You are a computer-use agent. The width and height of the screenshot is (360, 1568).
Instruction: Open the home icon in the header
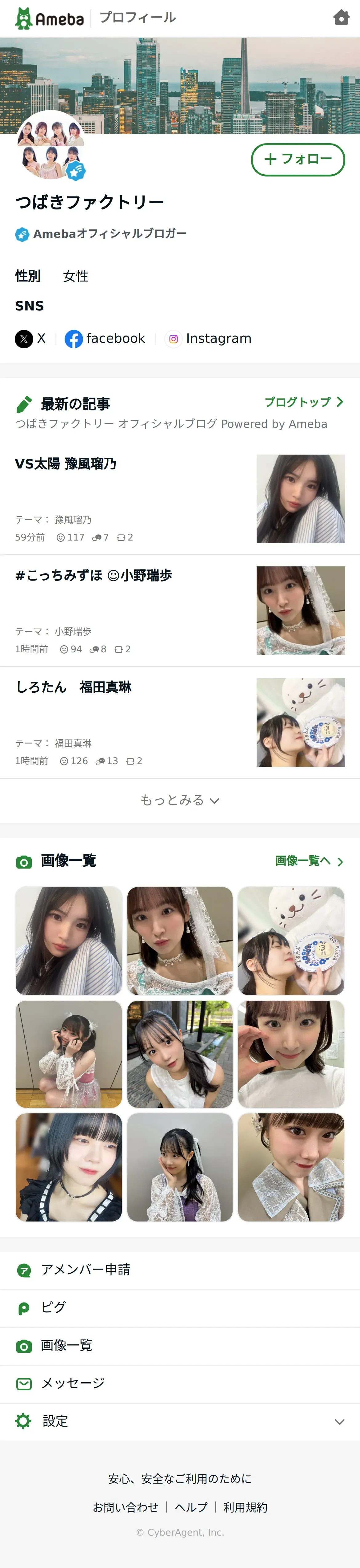[341, 18]
